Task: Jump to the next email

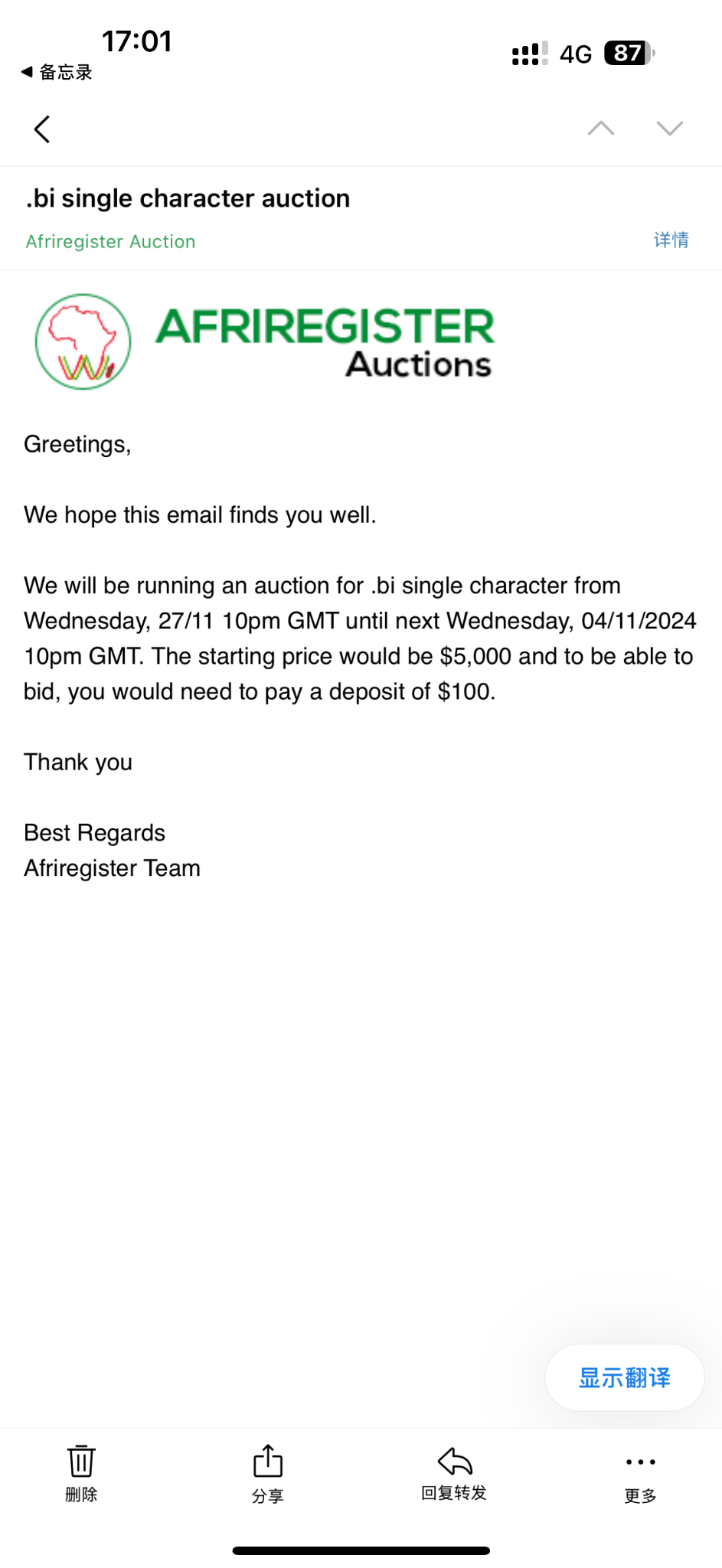Action: 669,129
